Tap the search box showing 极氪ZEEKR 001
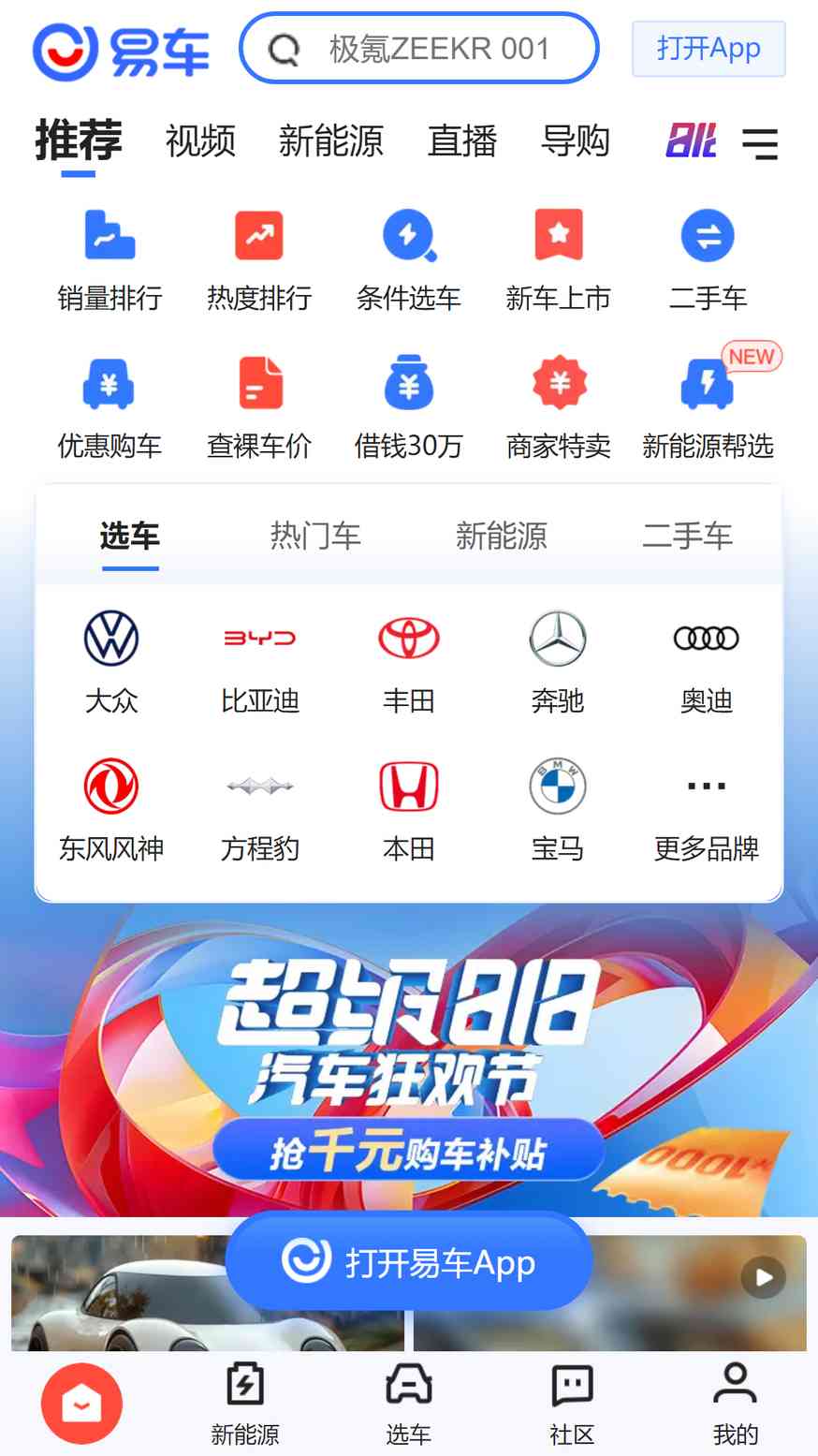 click(x=418, y=48)
